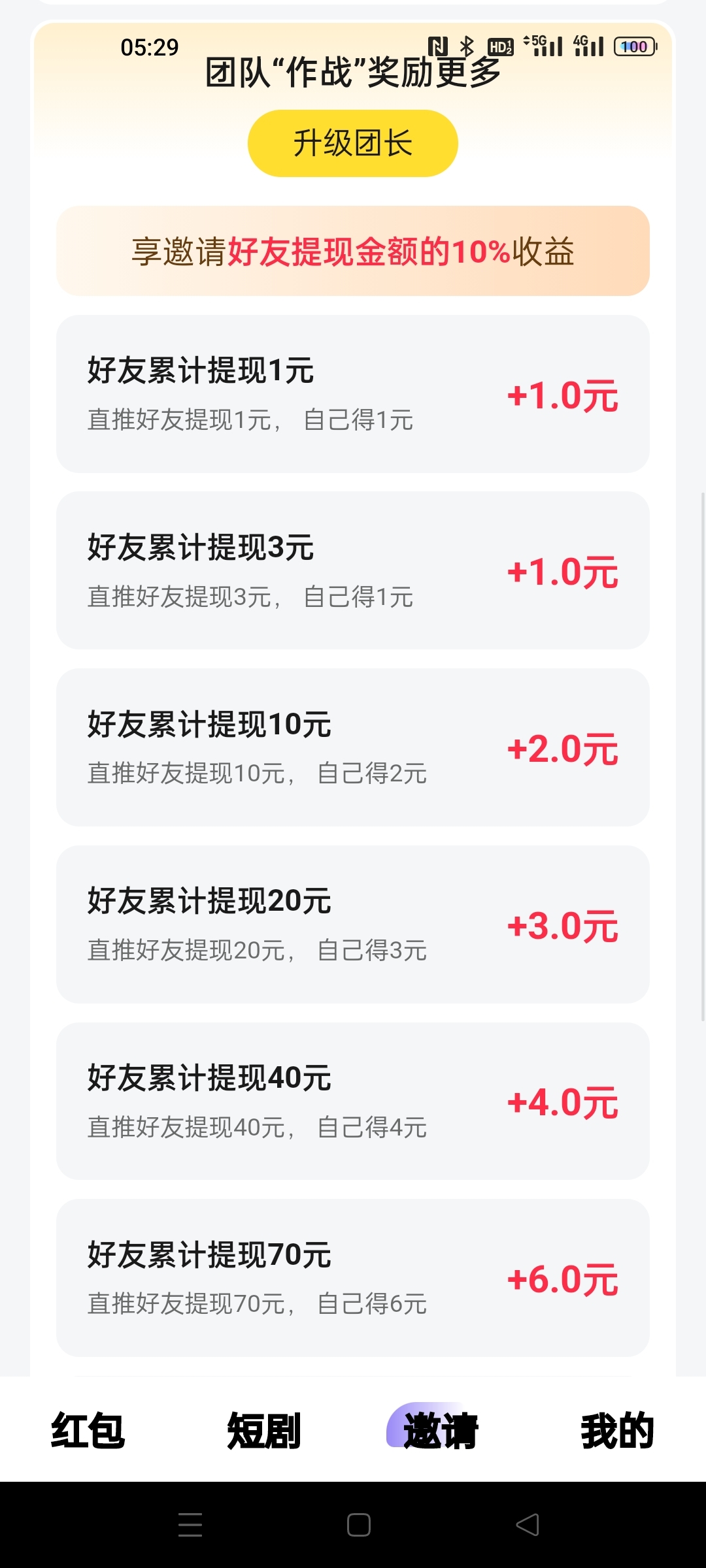Select the 邀请 tab

pos(440,1430)
